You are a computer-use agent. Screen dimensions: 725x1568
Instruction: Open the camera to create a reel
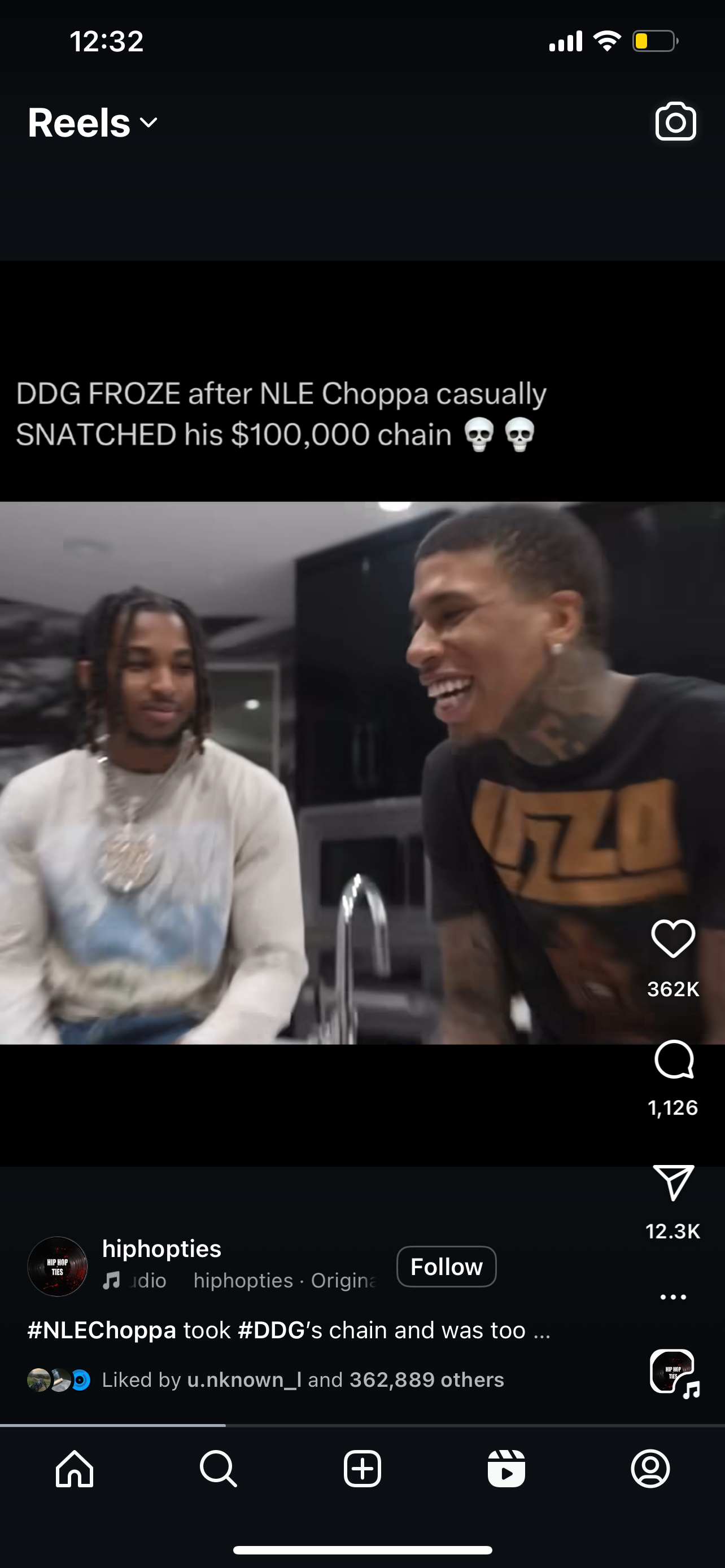tap(675, 122)
